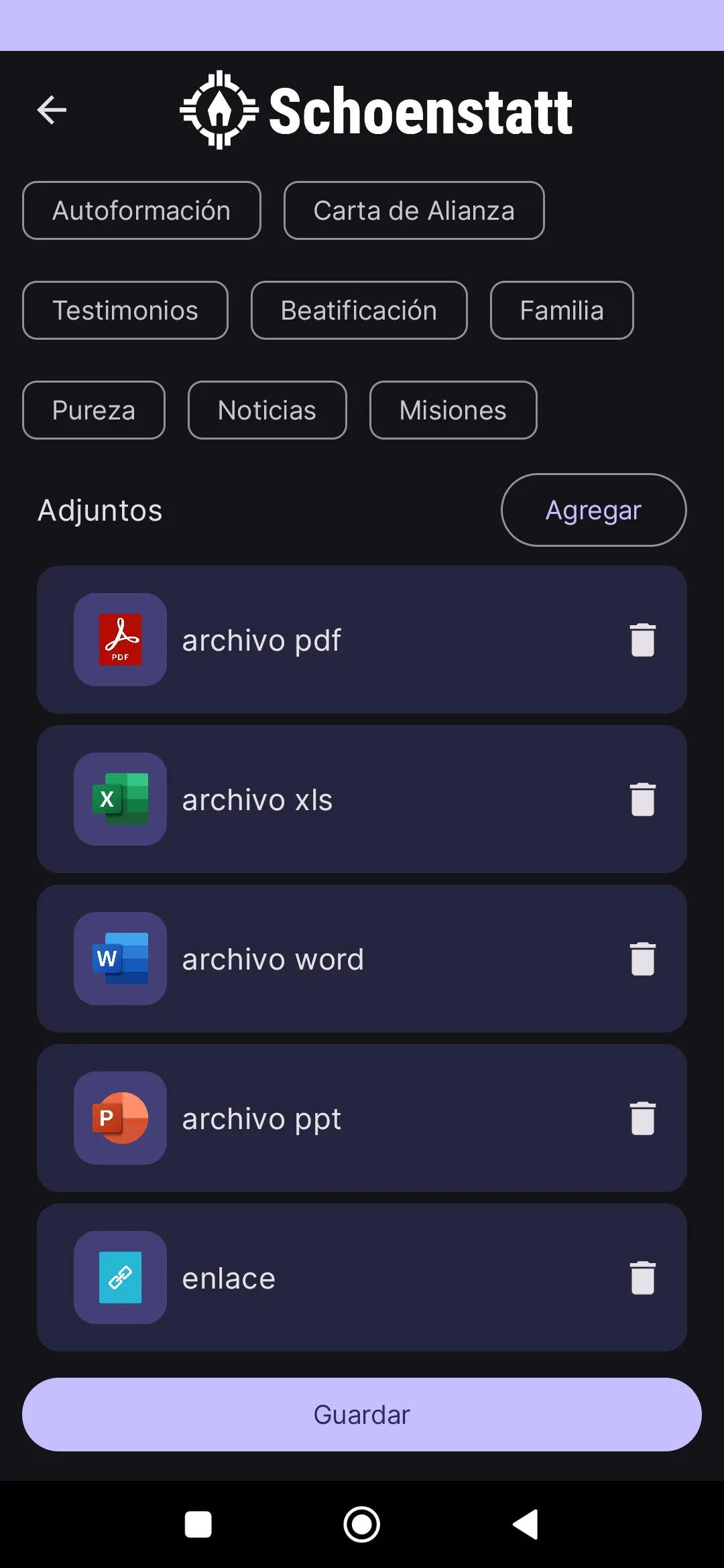The width and height of the screenshot is (724, 1568).
Task: Enable the Misiones category tag
Action: [x=453, y=410]
